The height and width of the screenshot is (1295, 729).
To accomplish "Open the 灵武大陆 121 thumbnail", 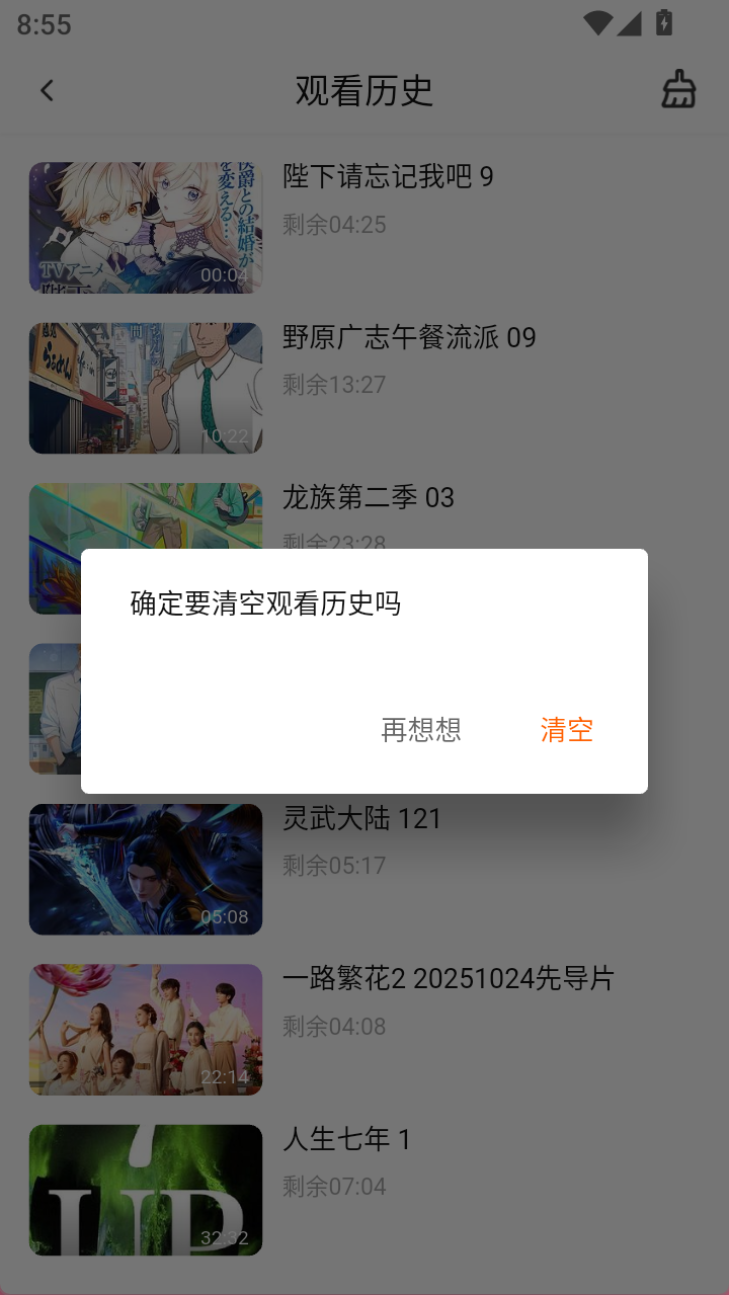I will coord(145,869).
